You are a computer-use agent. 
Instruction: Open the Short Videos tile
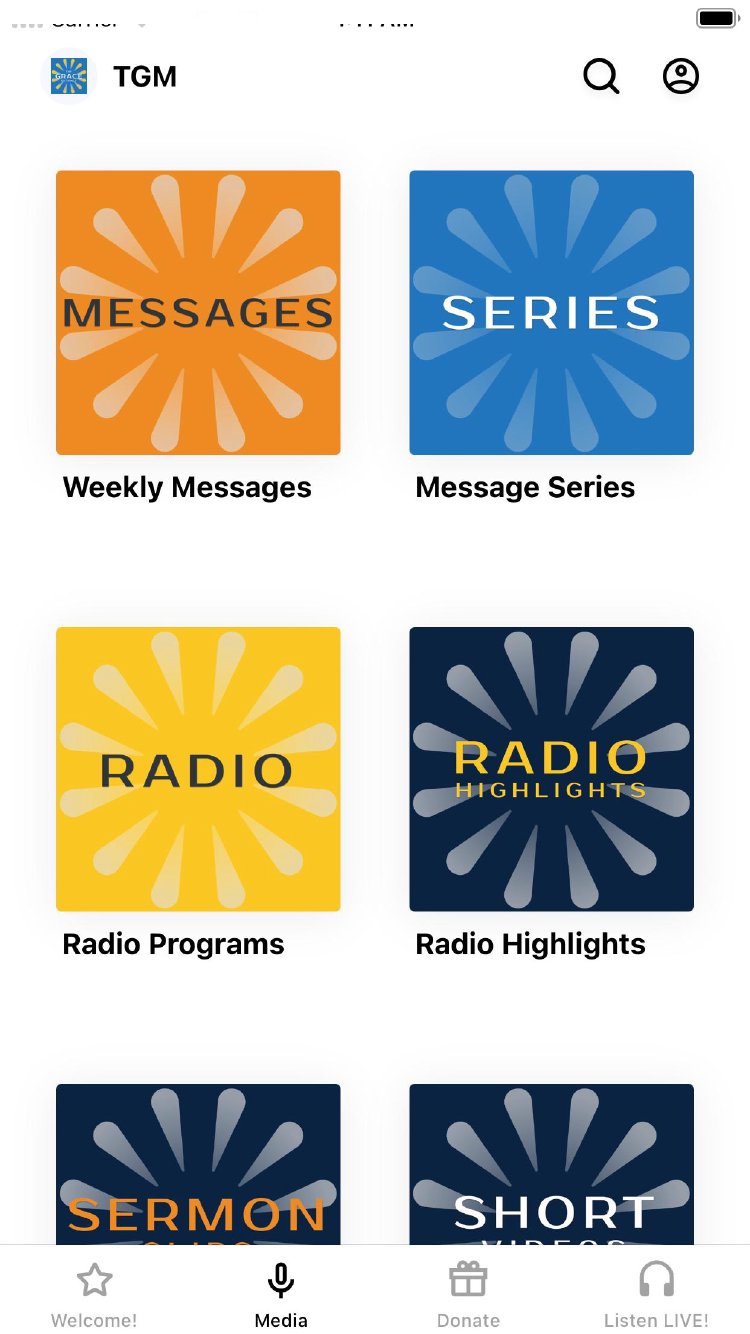click(x=551, y=1165)
